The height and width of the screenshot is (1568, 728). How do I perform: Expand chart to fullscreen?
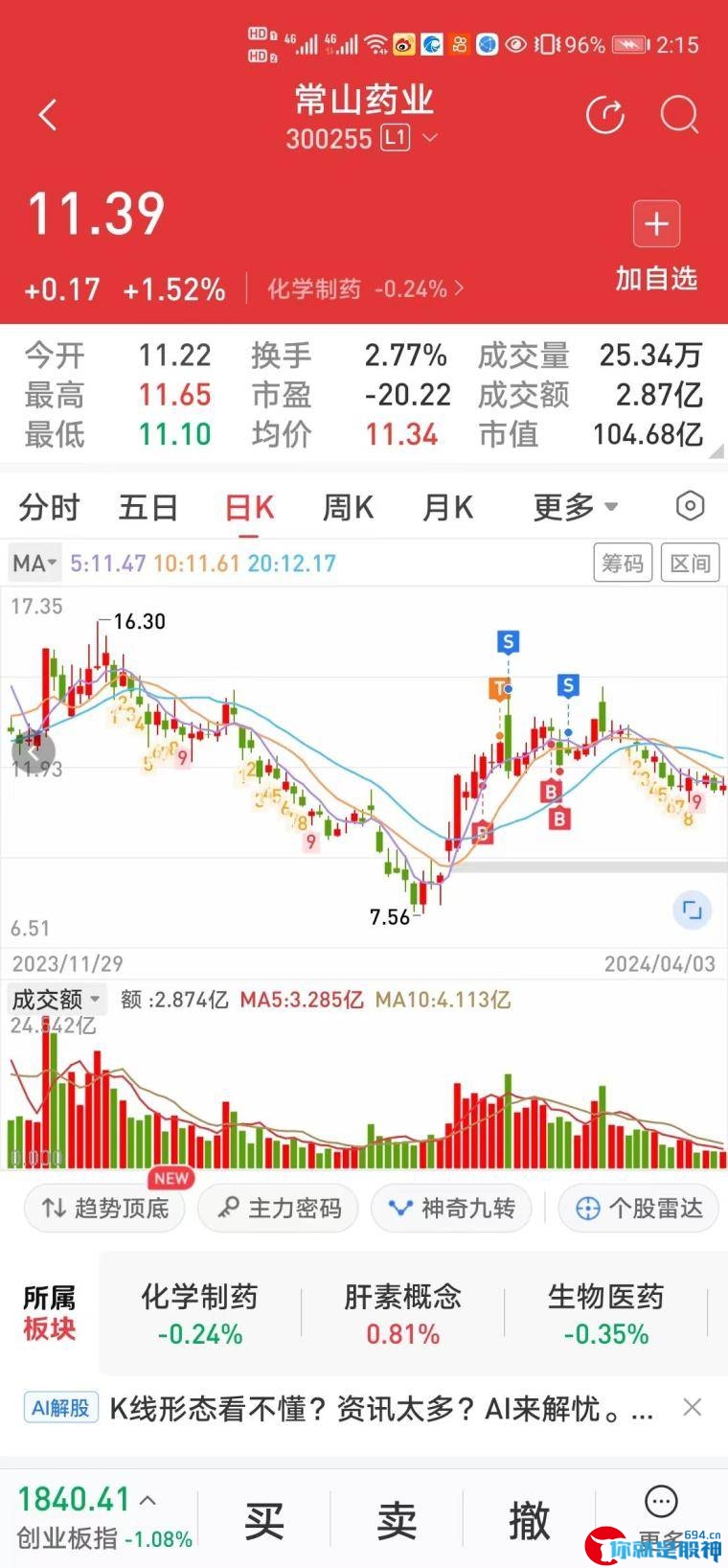coord(692,910)
